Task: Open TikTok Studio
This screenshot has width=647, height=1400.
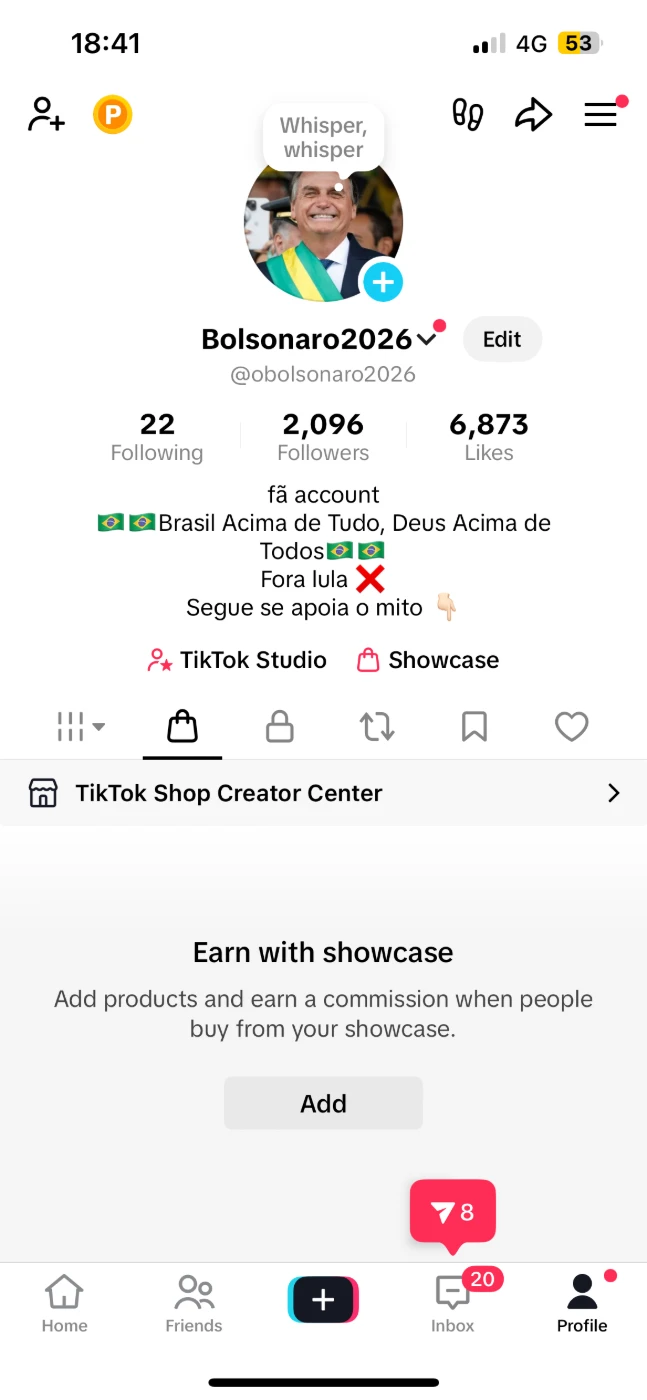Action: [x=237, y=660]
